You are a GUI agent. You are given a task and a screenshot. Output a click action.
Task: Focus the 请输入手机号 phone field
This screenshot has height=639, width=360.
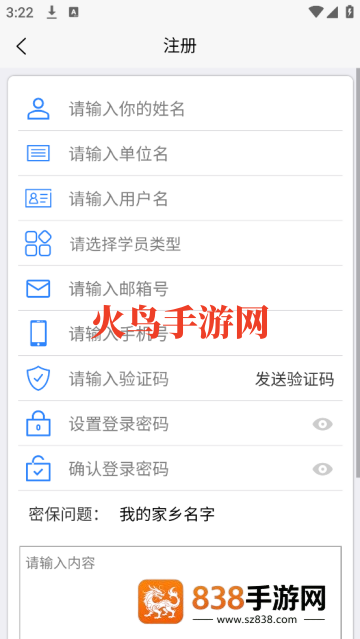pos(205,334)
